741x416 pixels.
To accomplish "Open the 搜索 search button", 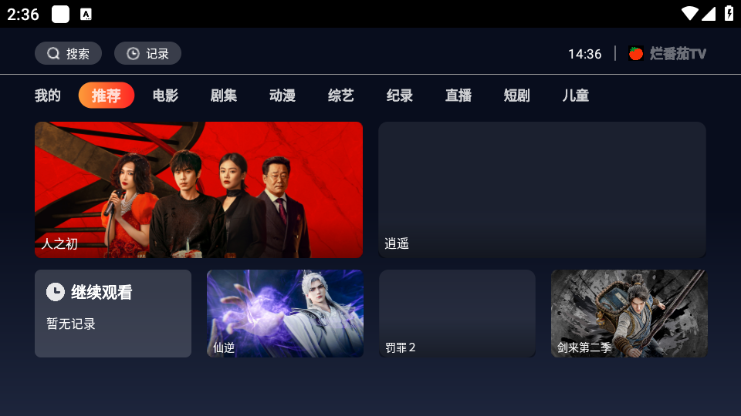I will coord(68,54).
